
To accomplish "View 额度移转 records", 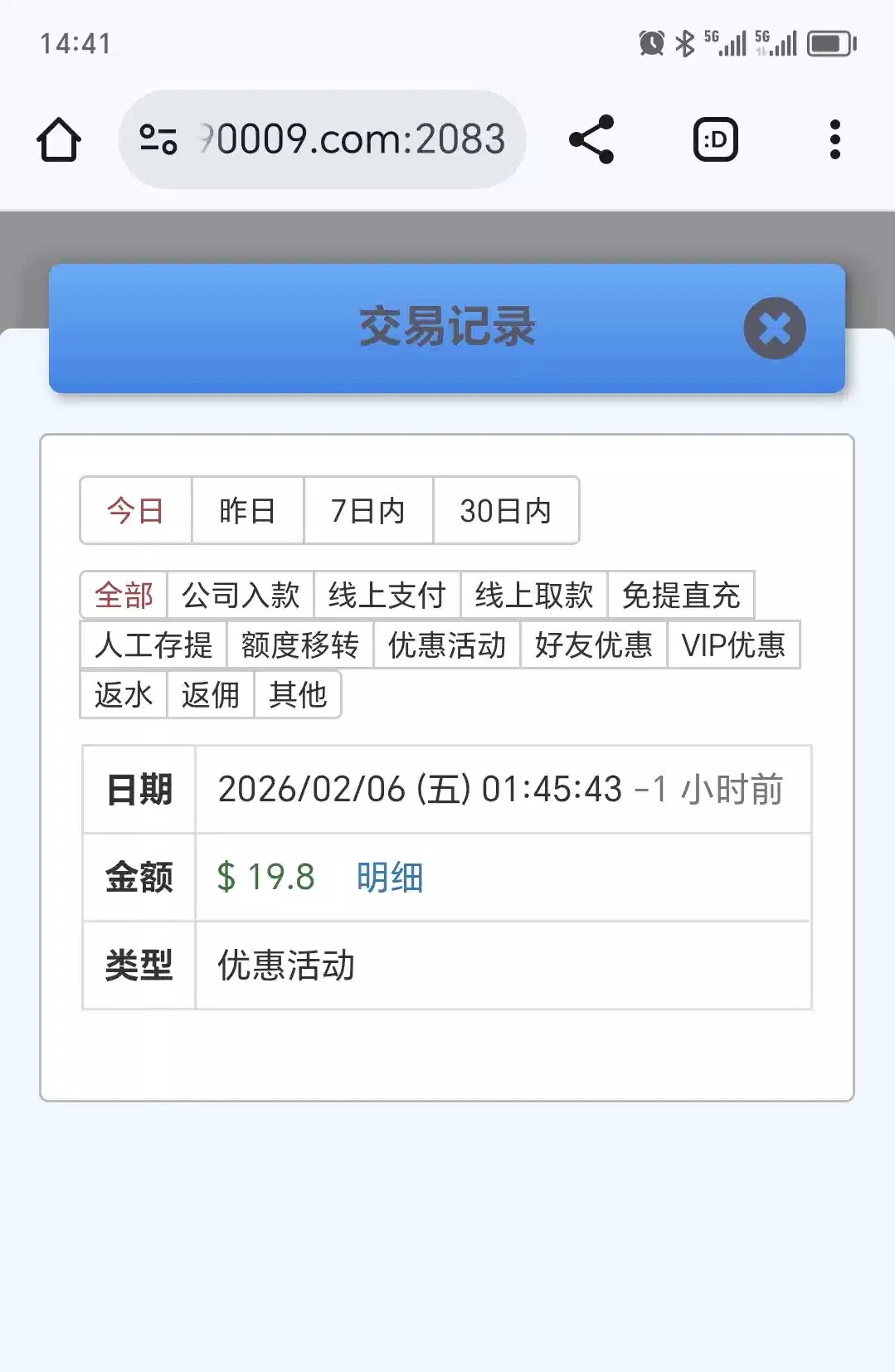I will tap(299, 645).
